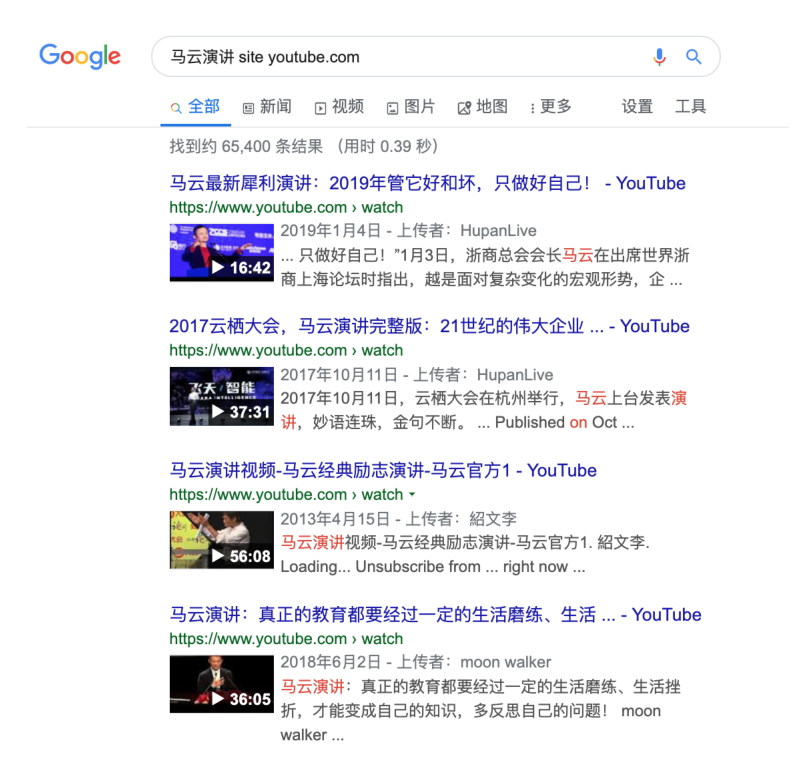Open result 马云演讲：真正的教育都要经过
Image resolution: width=801 pixels, height=761 pixels.
pos(435,614)
